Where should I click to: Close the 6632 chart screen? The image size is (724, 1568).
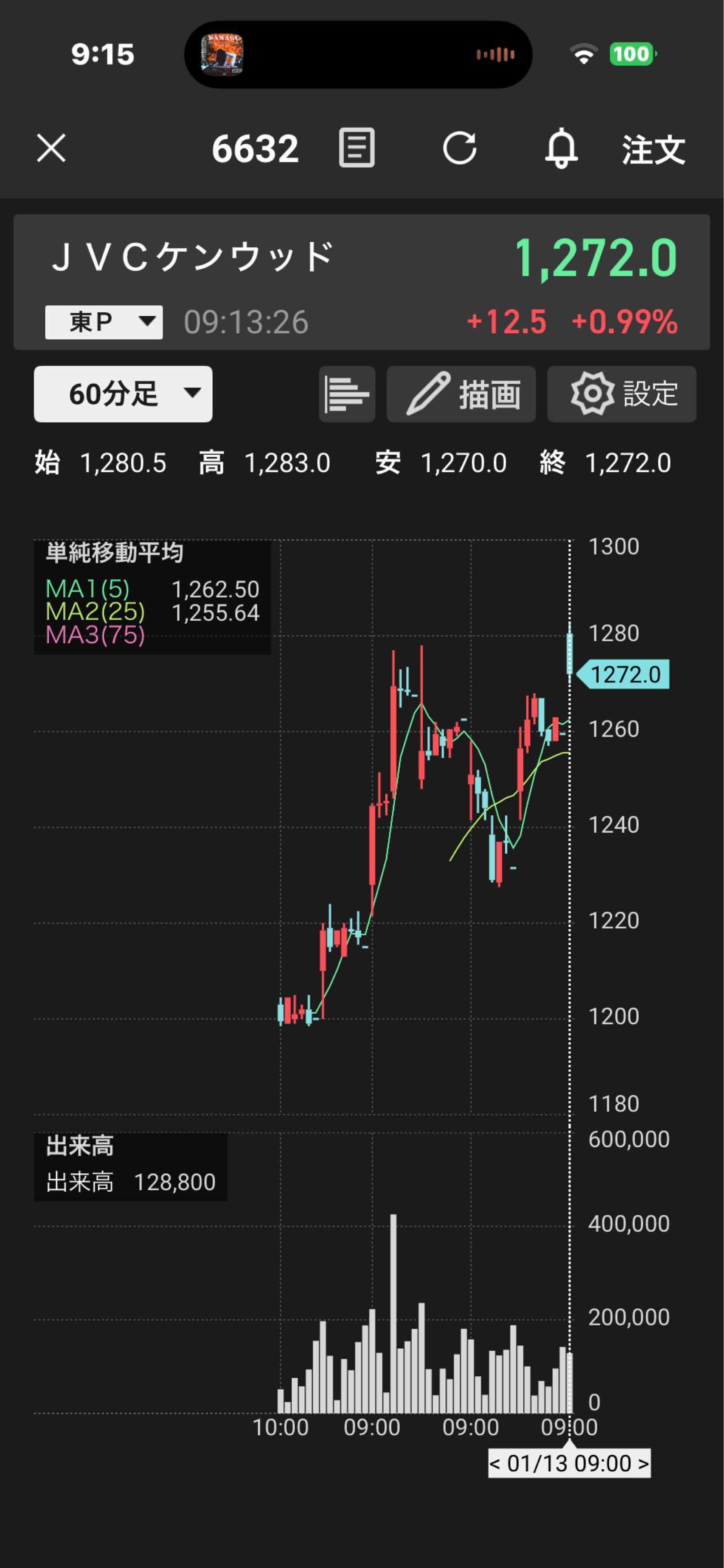[x=51, y=149]
